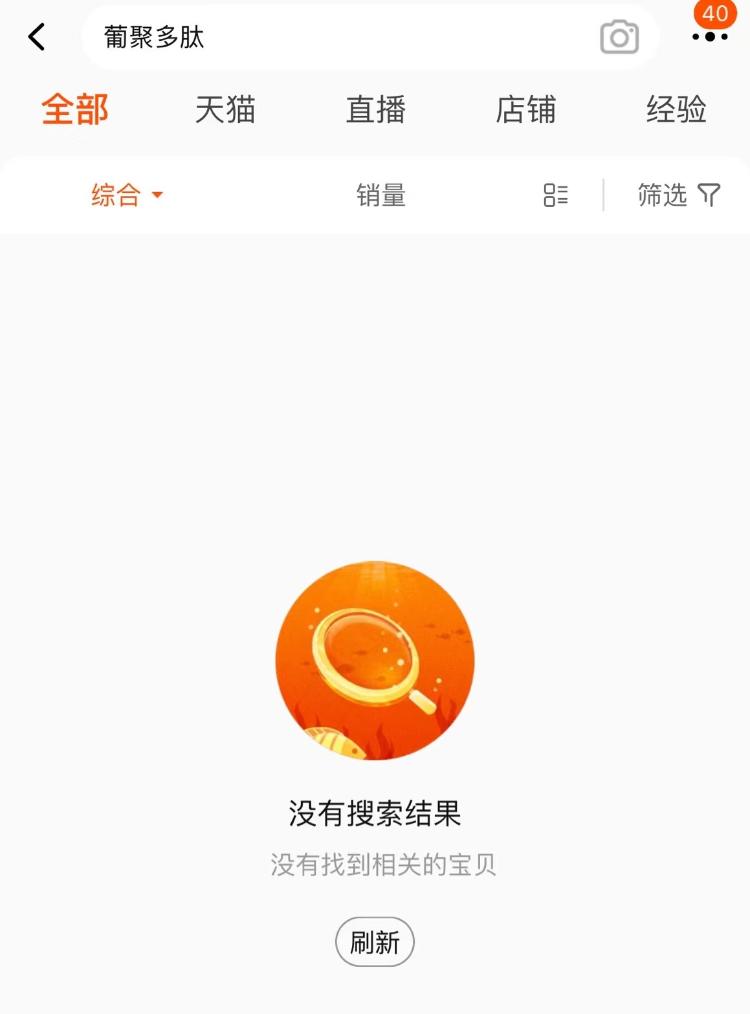Switch to the 店铺 tab
750x1014 pixels.
(x=526, y=109)
